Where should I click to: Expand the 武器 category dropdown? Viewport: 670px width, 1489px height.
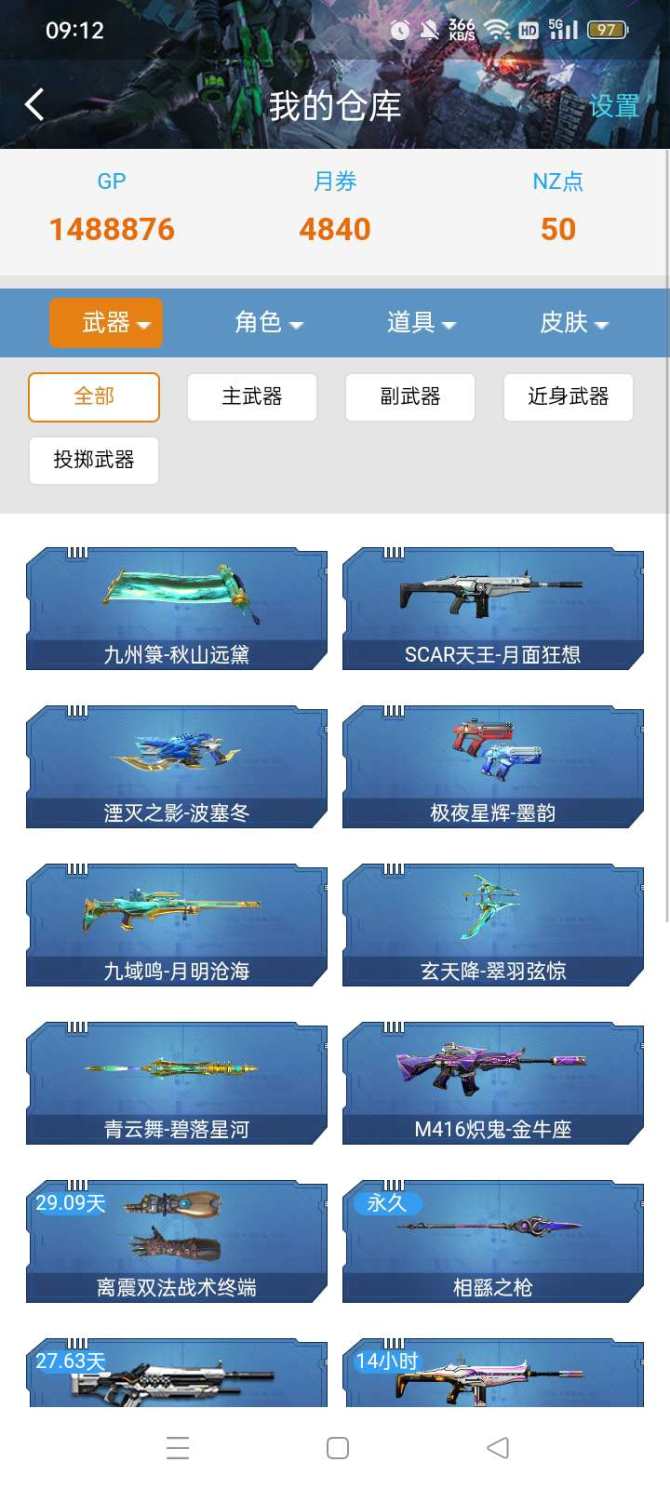(106, 323)
